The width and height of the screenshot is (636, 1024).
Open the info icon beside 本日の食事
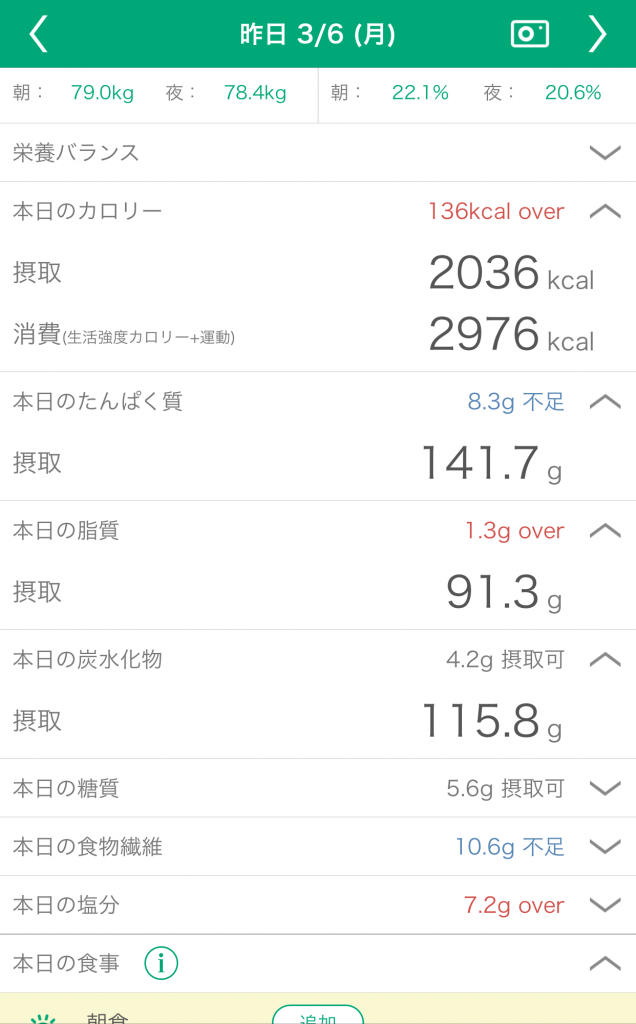[x=161, y=963]
